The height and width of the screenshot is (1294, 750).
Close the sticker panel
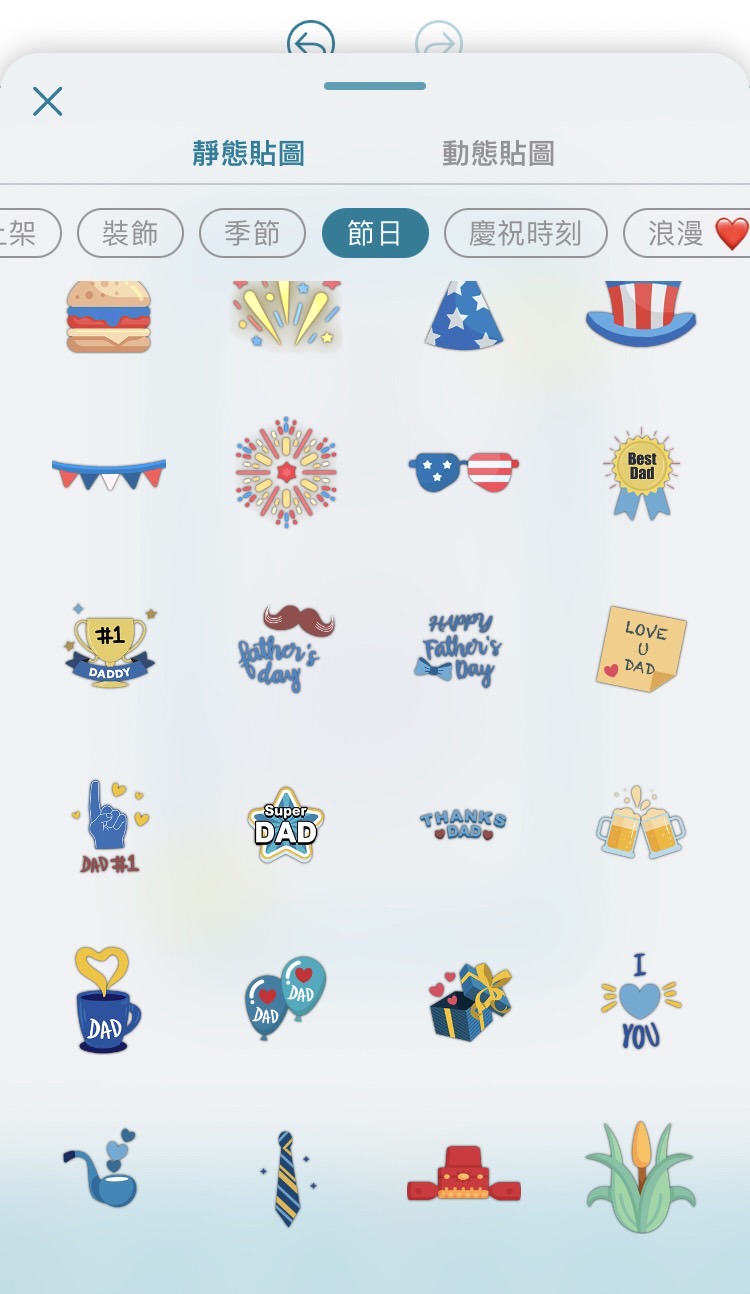click(47, 101)
